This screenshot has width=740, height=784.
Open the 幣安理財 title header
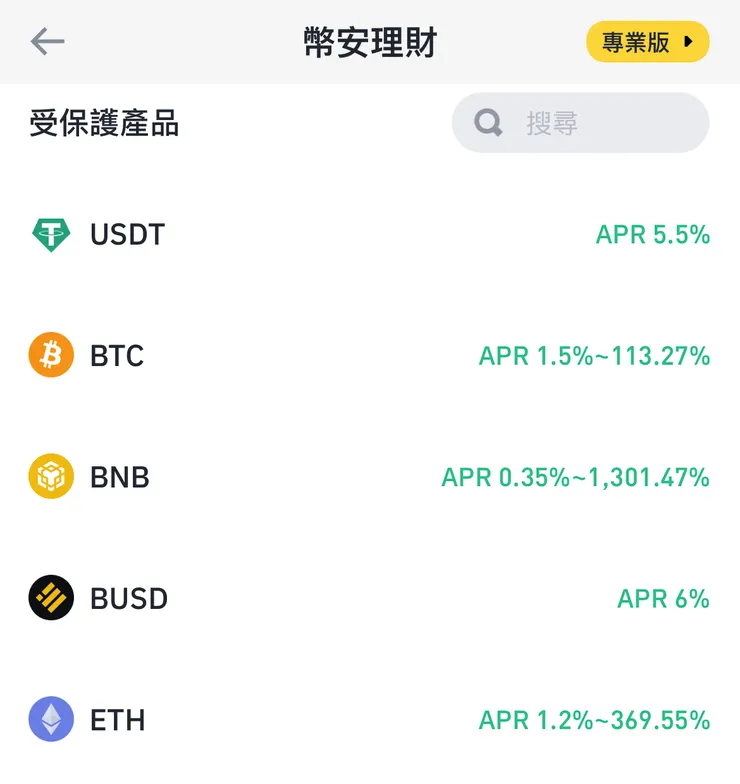click(x=370, y=42)
